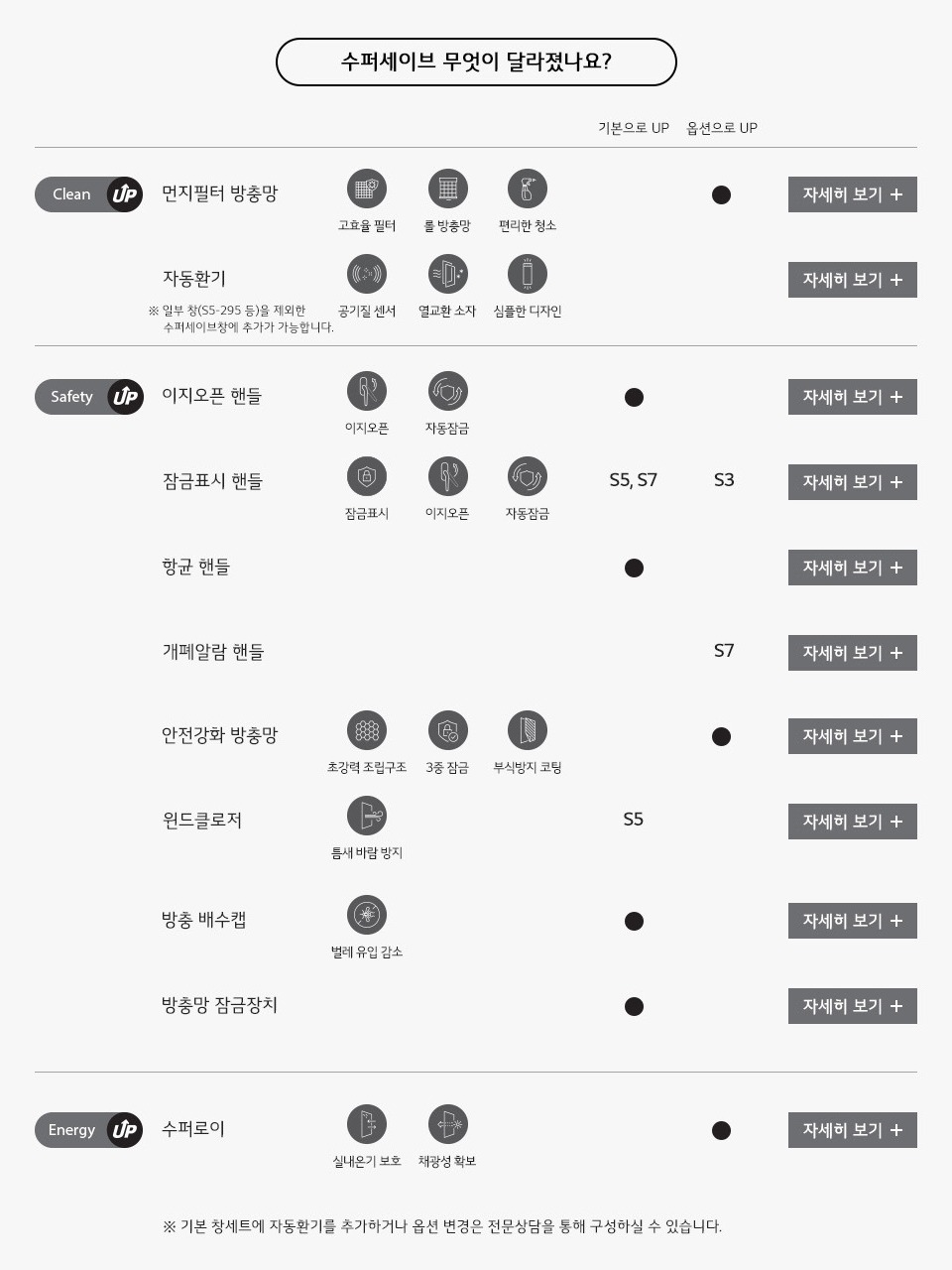
Task: Expand details for 안전강화 방충망
Action: click(852, 736)
